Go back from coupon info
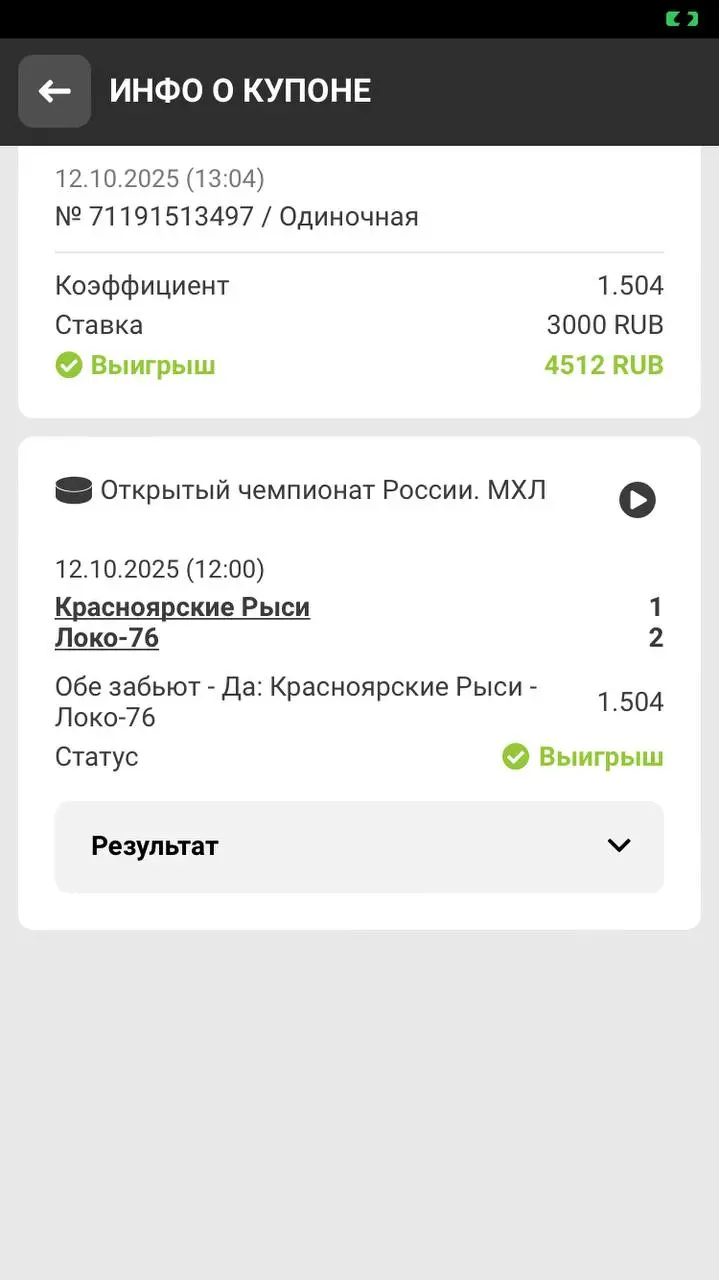This screenshot has width=719, height=1280. tap(54, 91)
